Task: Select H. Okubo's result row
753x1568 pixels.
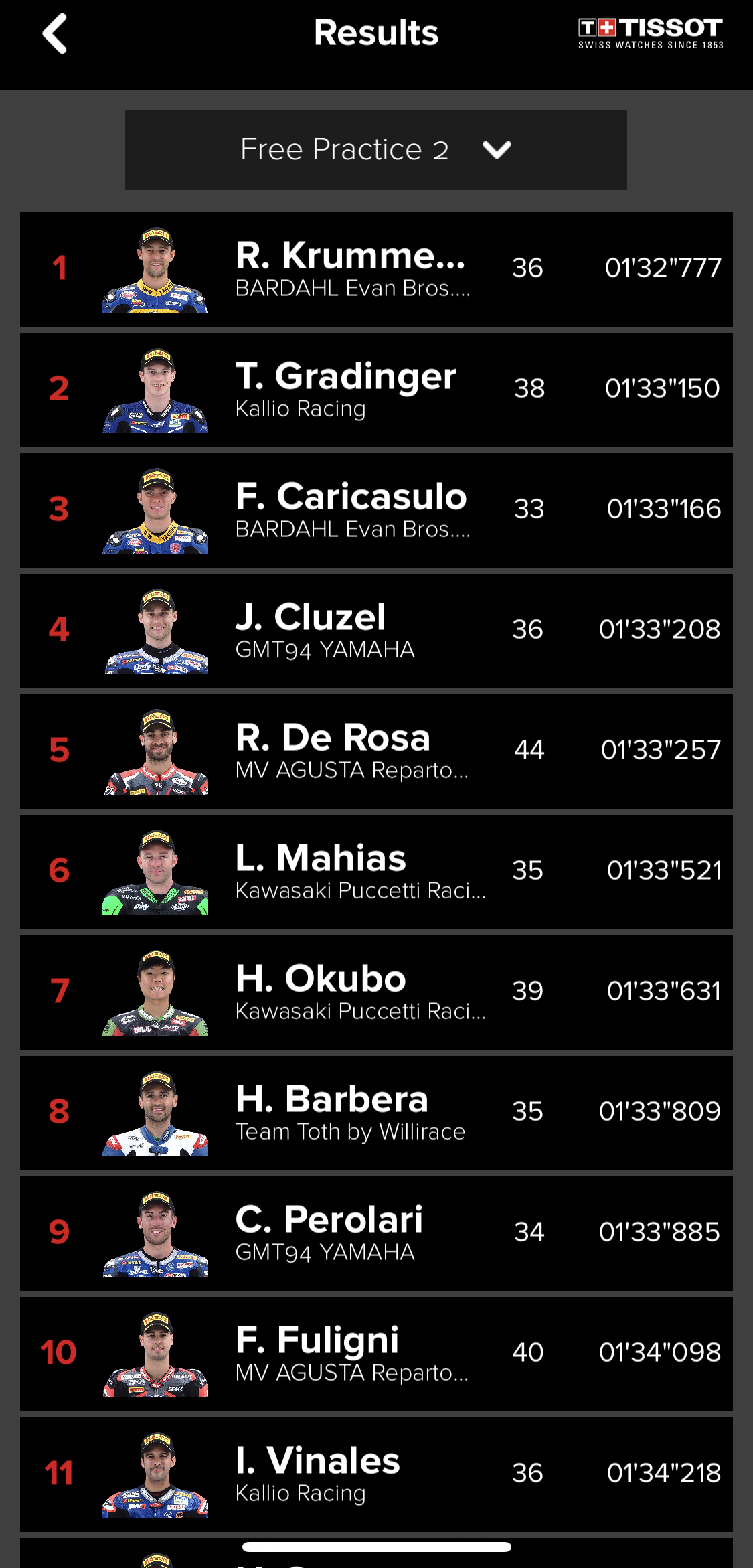Action: (x=375, y=992)
